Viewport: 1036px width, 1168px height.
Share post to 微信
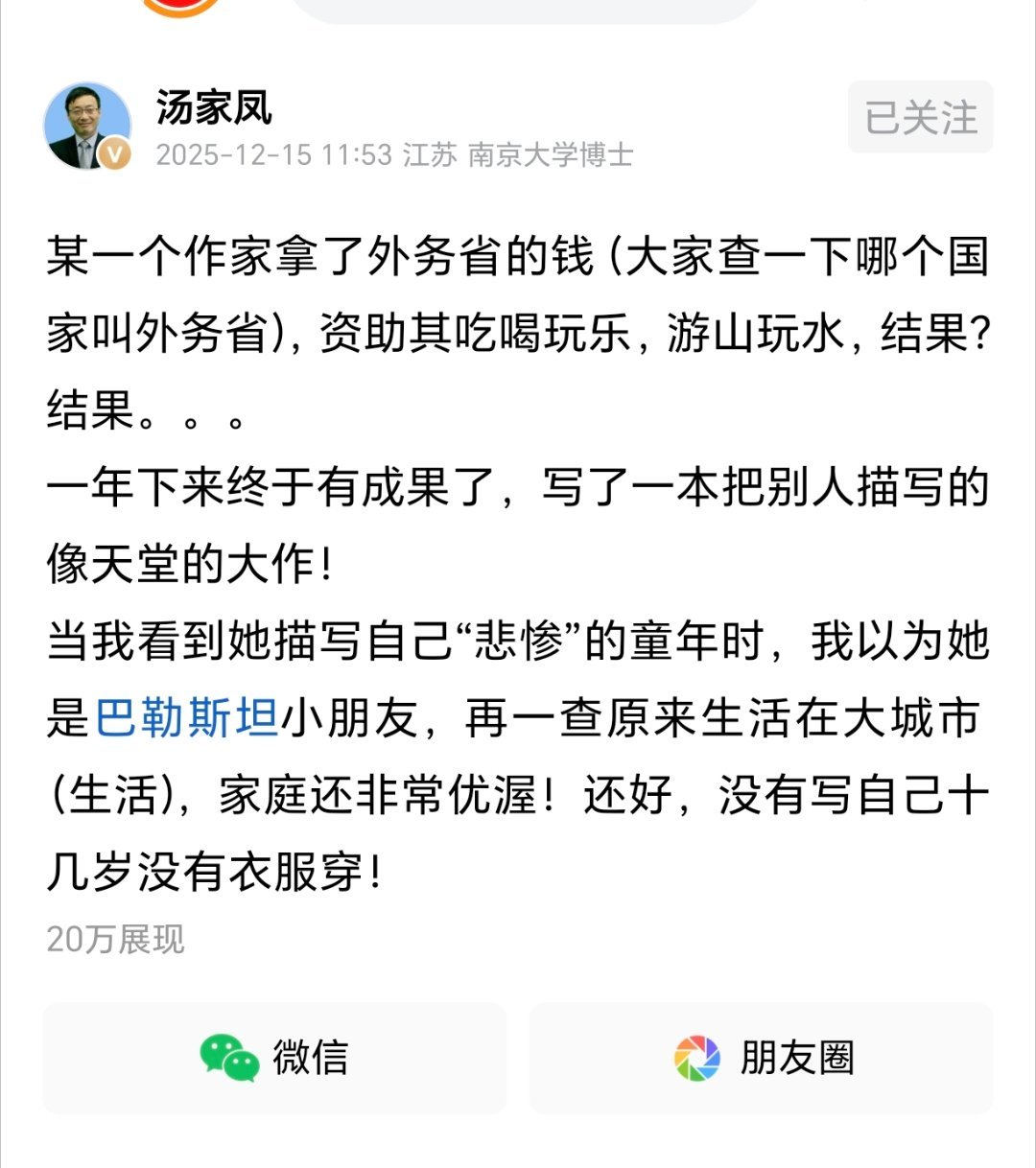tap(274, 1060)
